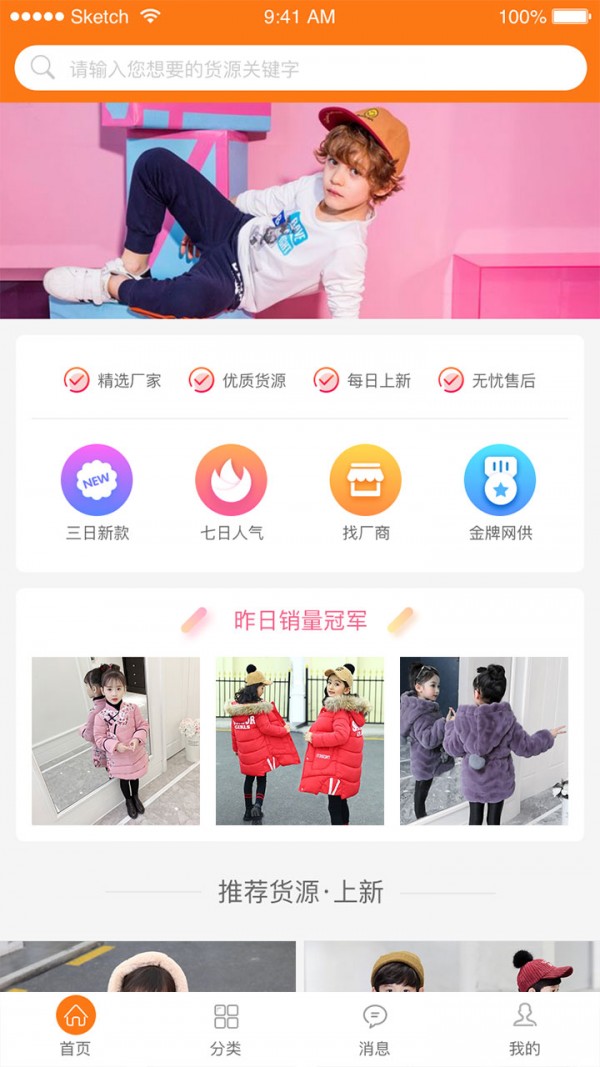Switch to the 分类 tab
600x1067 pixels.
click(x=226, y=1028)
